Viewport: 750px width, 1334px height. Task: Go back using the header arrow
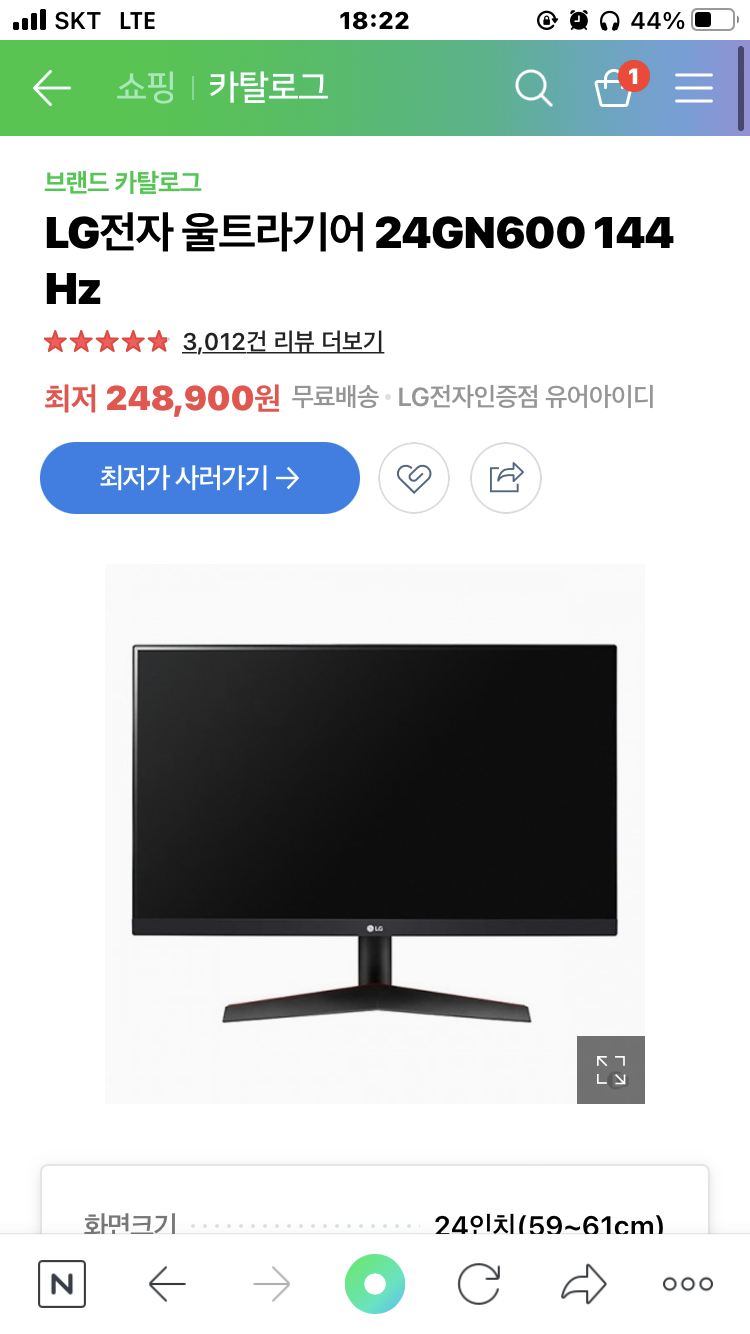[52, 88]
